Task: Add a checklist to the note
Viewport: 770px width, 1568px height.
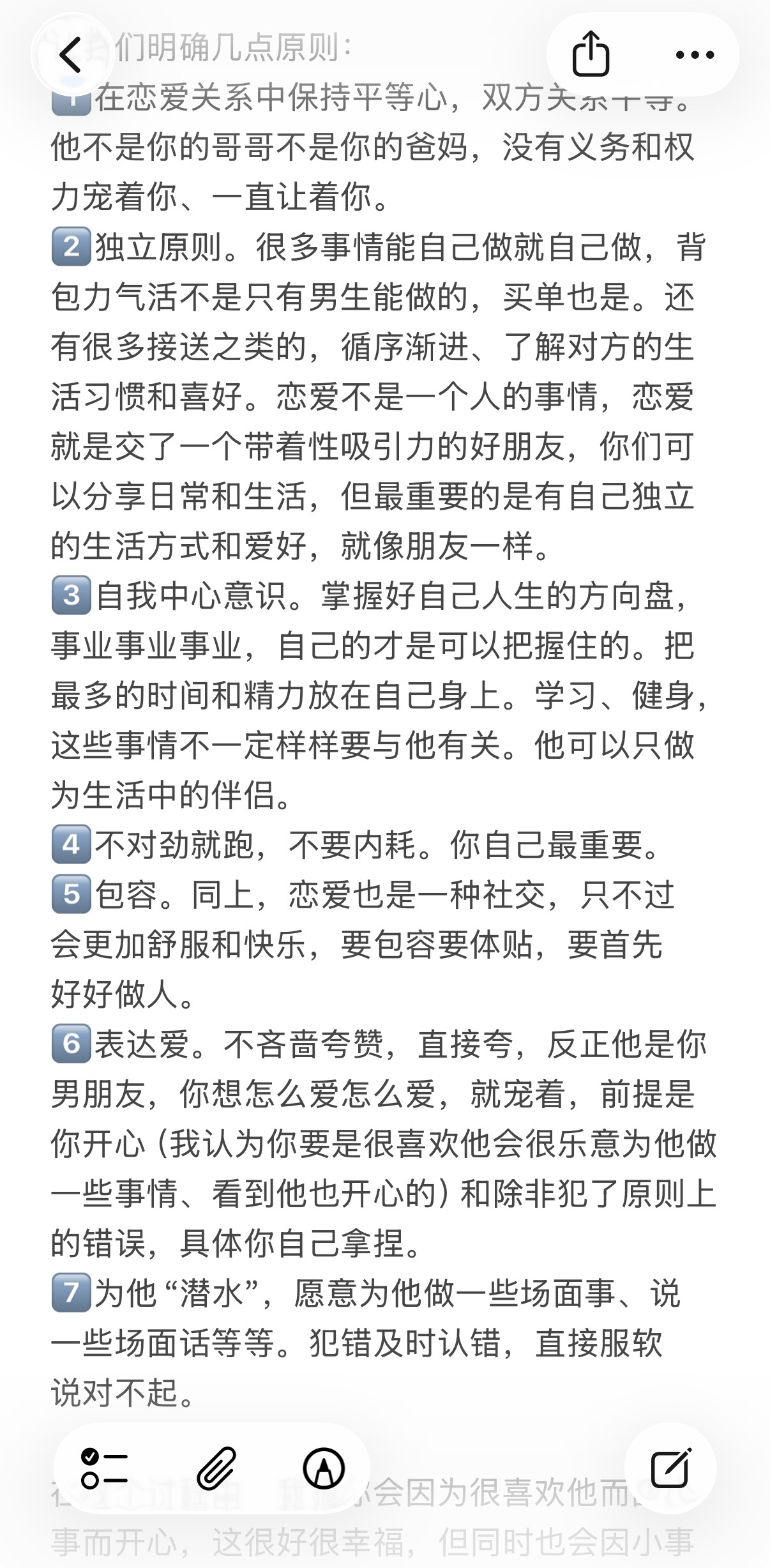Action: pyautogui.click(x=105, y=1469)
